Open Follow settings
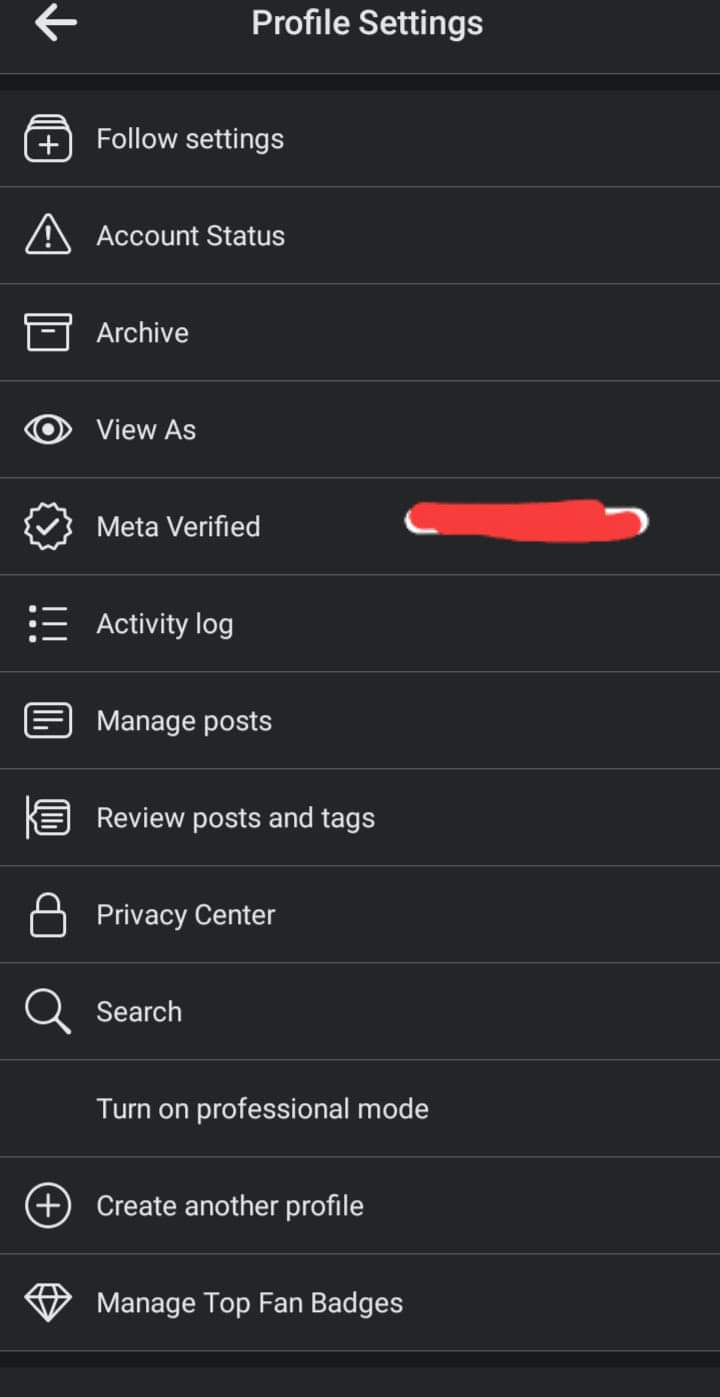Screen dimensions: 720x1397 [x=190, y=139]
